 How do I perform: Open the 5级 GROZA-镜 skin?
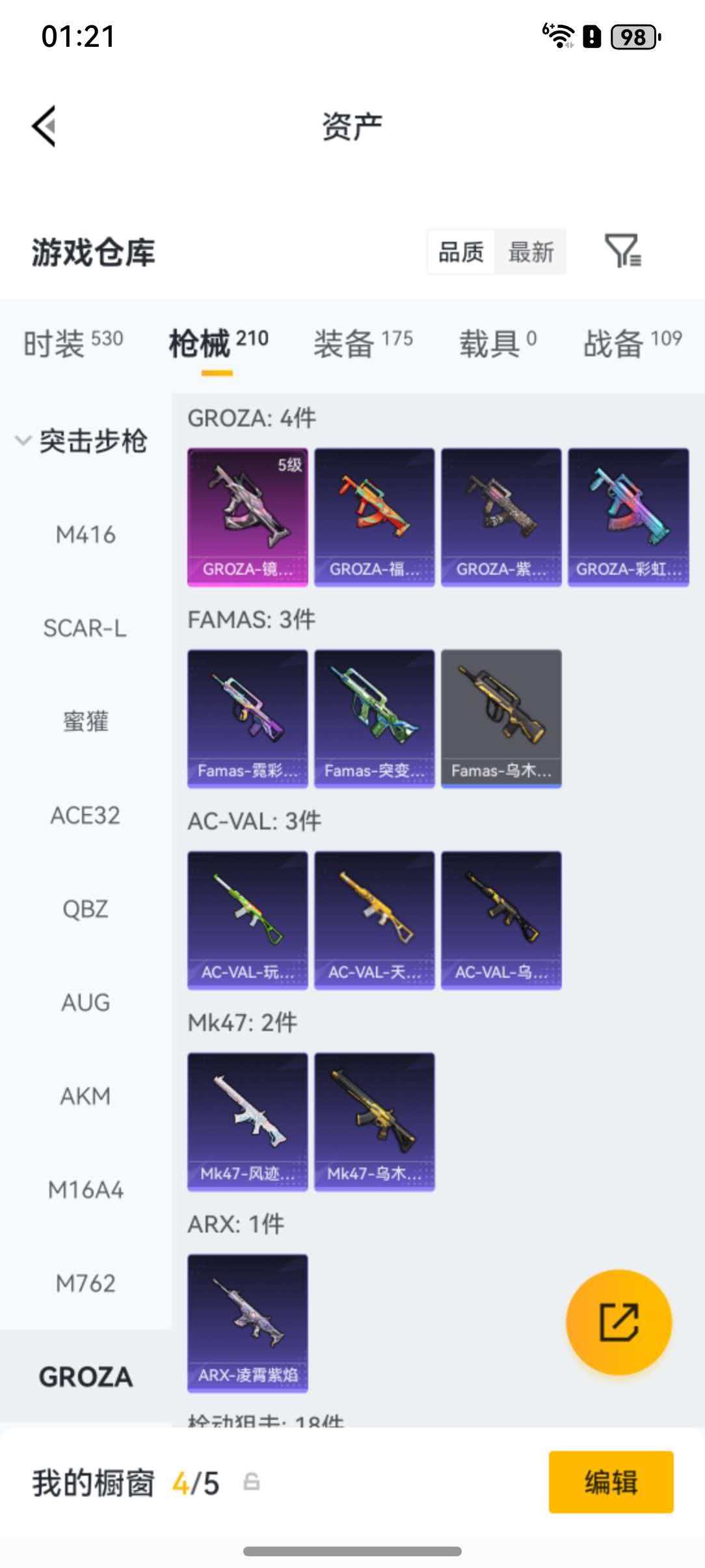click(247, 517)
